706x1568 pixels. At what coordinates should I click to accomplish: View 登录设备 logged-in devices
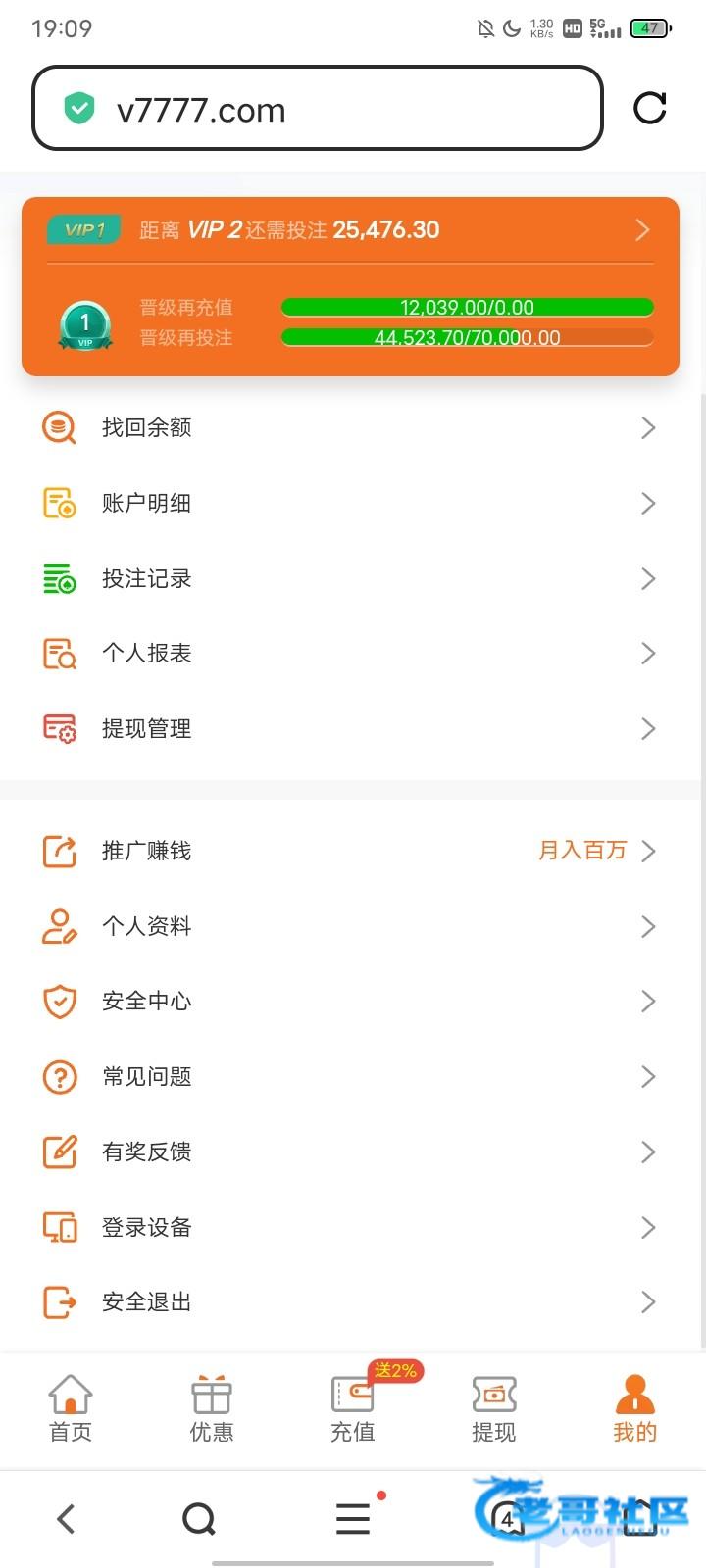350,1227
